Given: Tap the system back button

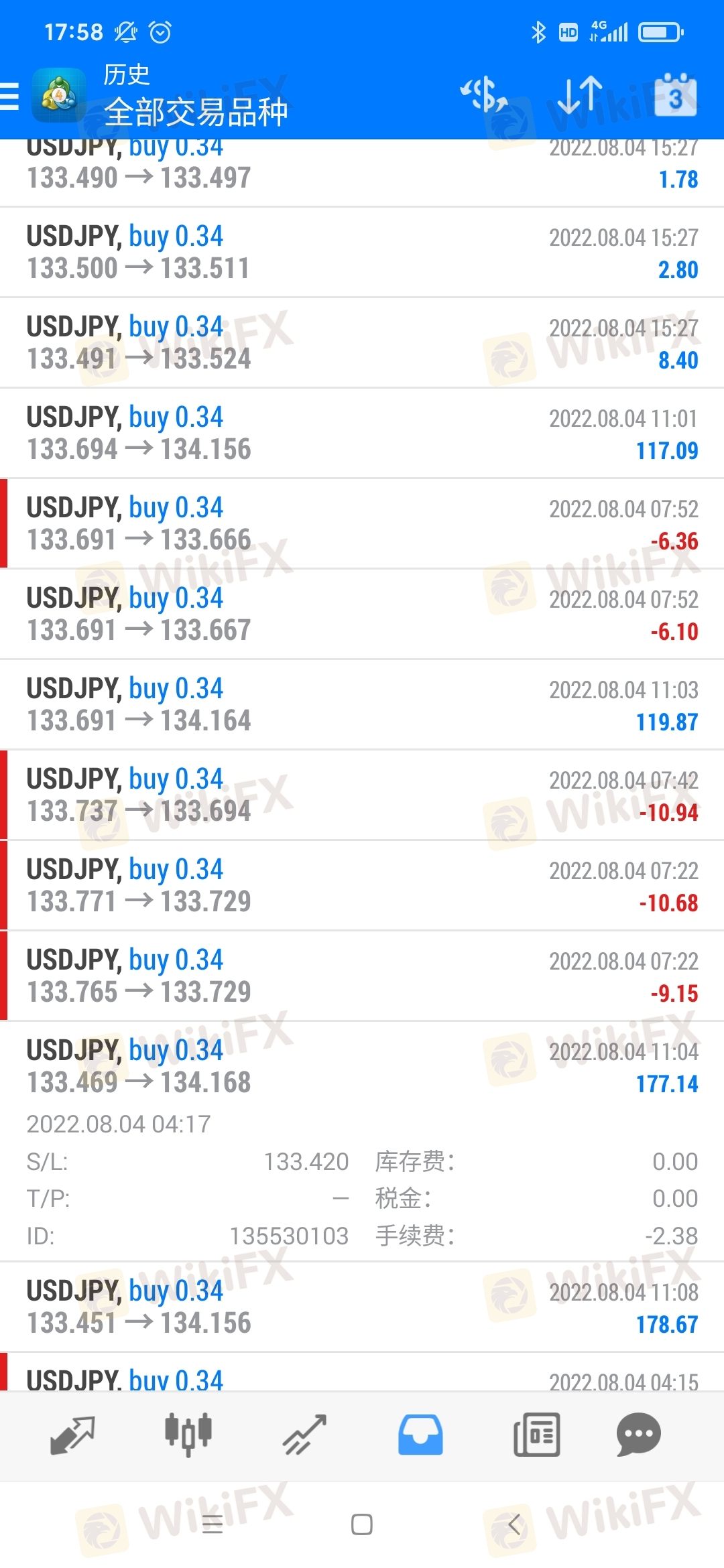Looking at the screenshot, I should (x=514, y=1524).
